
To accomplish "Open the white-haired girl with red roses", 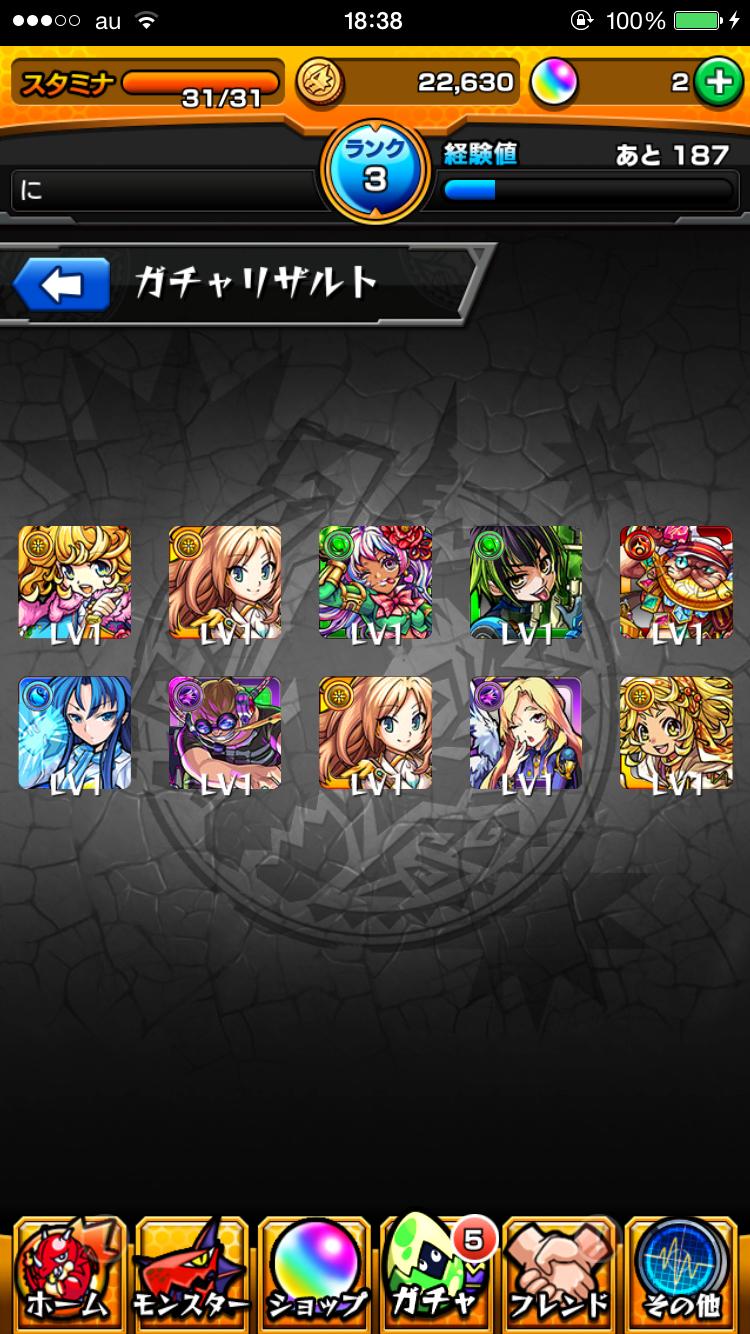I will [376, 582].
